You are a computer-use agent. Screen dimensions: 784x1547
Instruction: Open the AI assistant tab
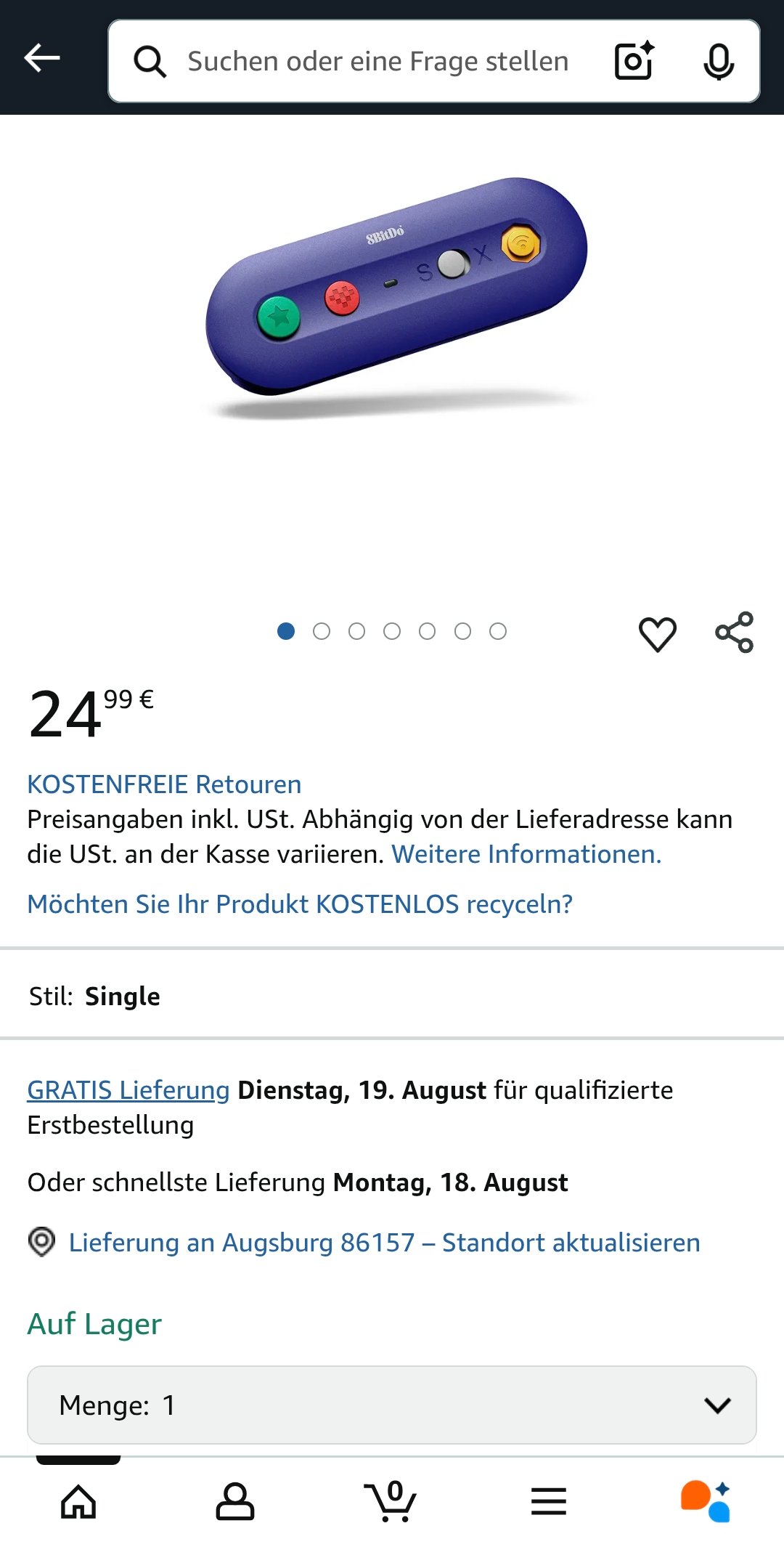pyautogui.click(x=705, y=1501)
